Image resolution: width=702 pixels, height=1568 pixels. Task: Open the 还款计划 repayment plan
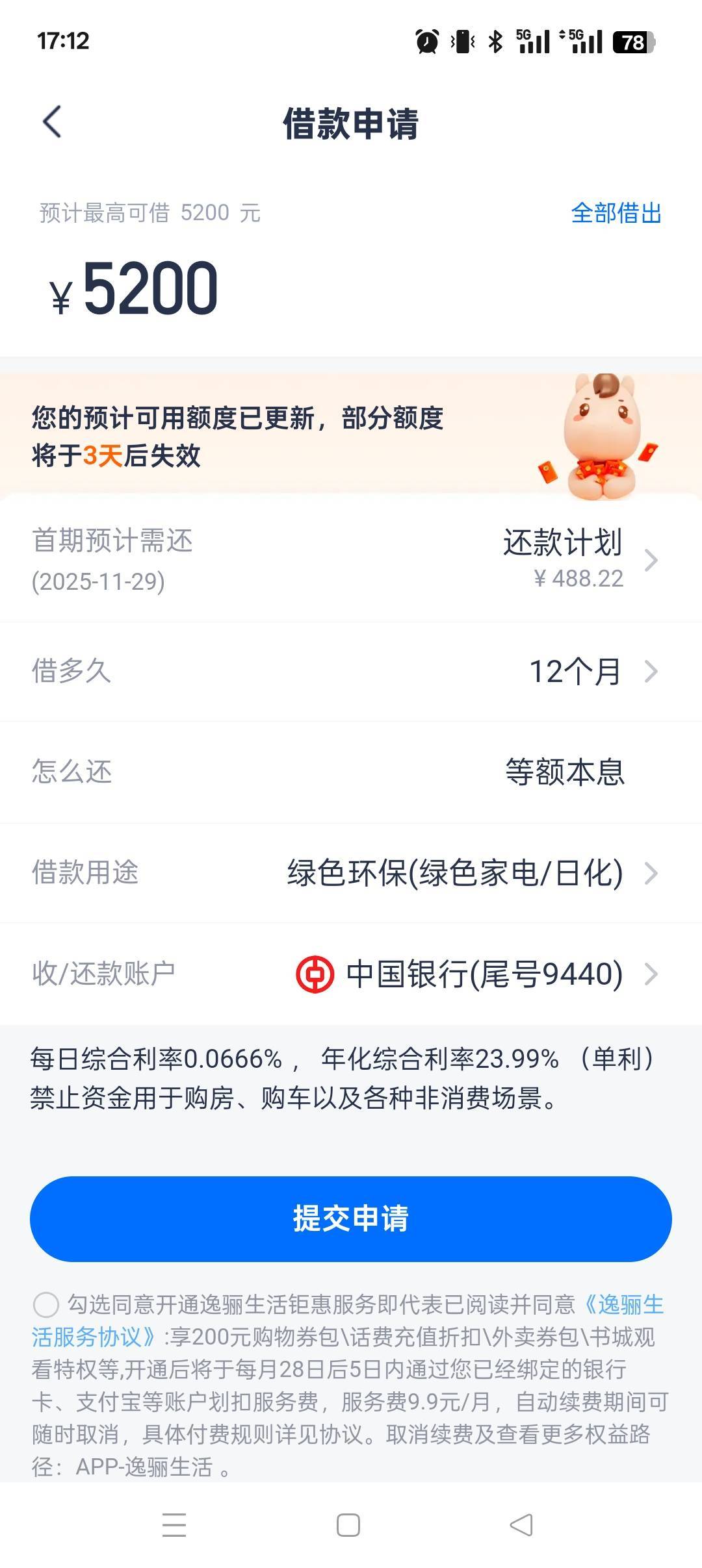(351, 560)
